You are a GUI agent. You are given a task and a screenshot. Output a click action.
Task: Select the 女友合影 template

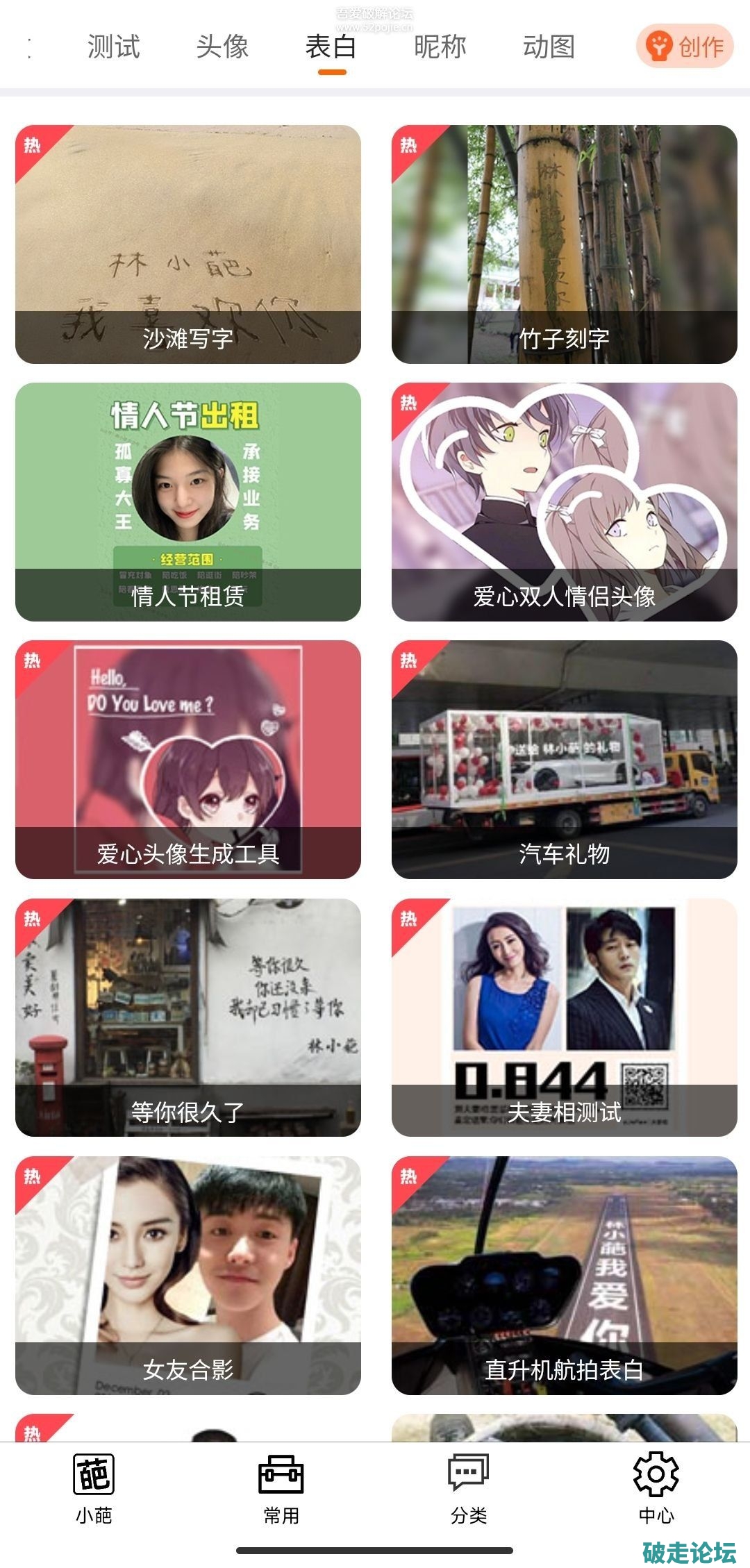tap(188, 1275)
